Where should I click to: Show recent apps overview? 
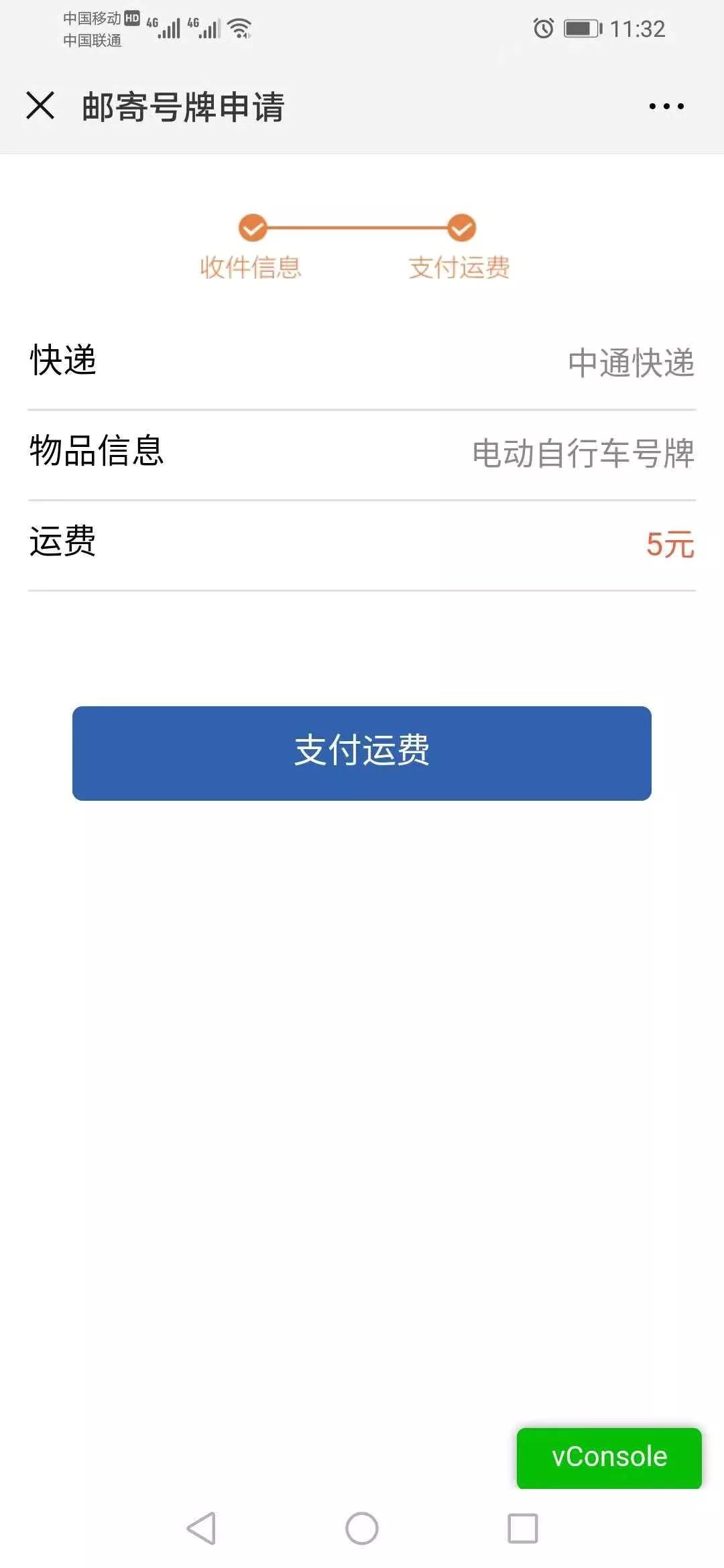coord(523,1528)
